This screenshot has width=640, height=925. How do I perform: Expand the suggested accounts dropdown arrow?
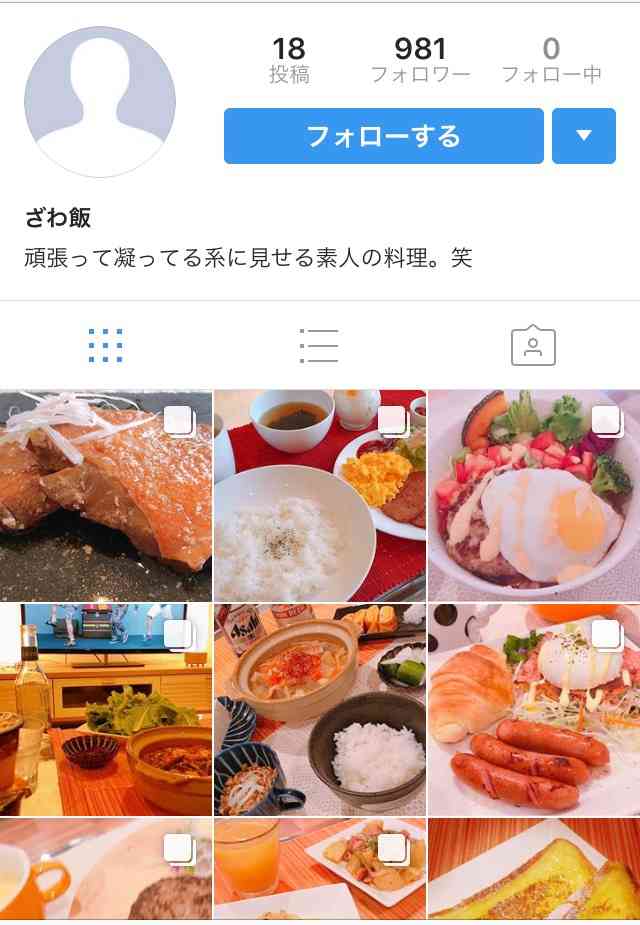pos(584,136)
